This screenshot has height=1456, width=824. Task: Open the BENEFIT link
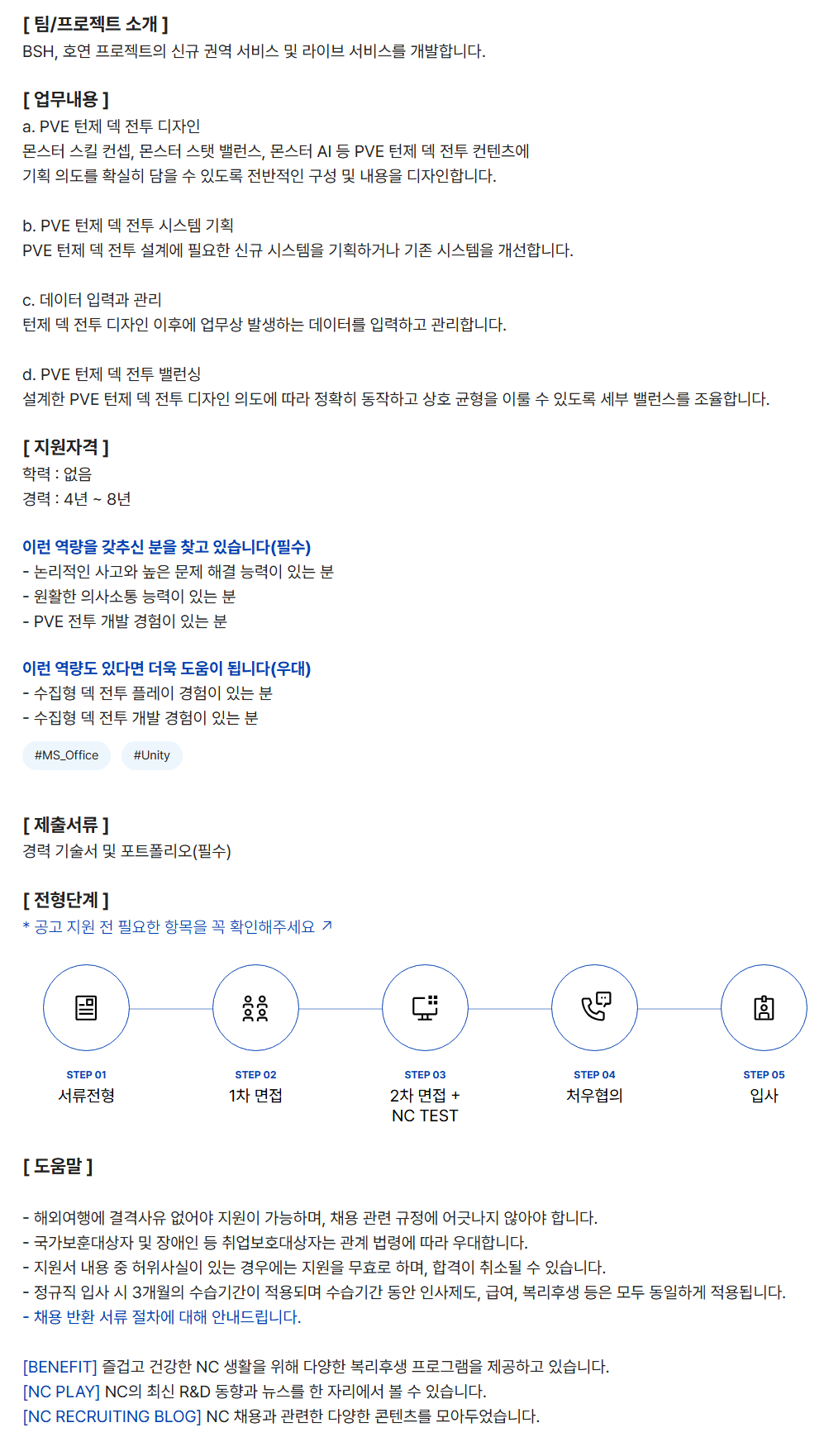pos(60,1366)
